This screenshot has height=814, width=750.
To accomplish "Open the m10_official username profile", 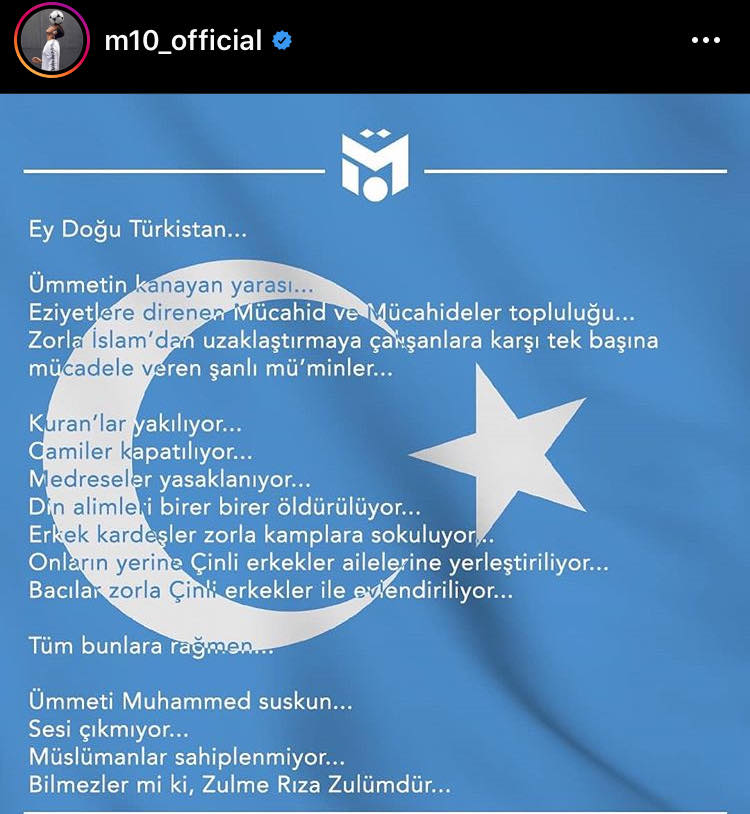I will pyautogui.click(x=183, y=41).
